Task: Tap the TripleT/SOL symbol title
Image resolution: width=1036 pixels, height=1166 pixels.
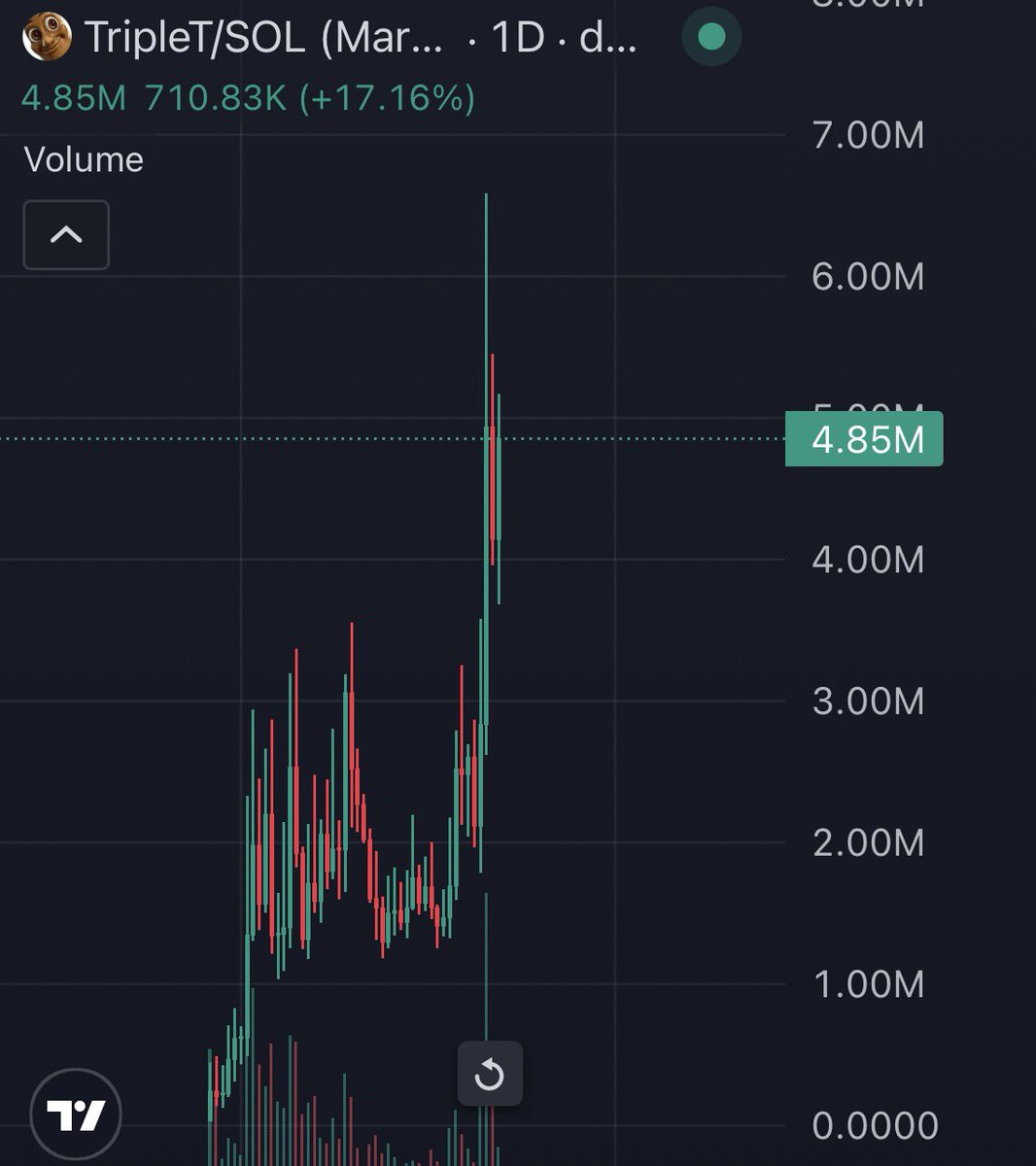Action: point(262,39)
